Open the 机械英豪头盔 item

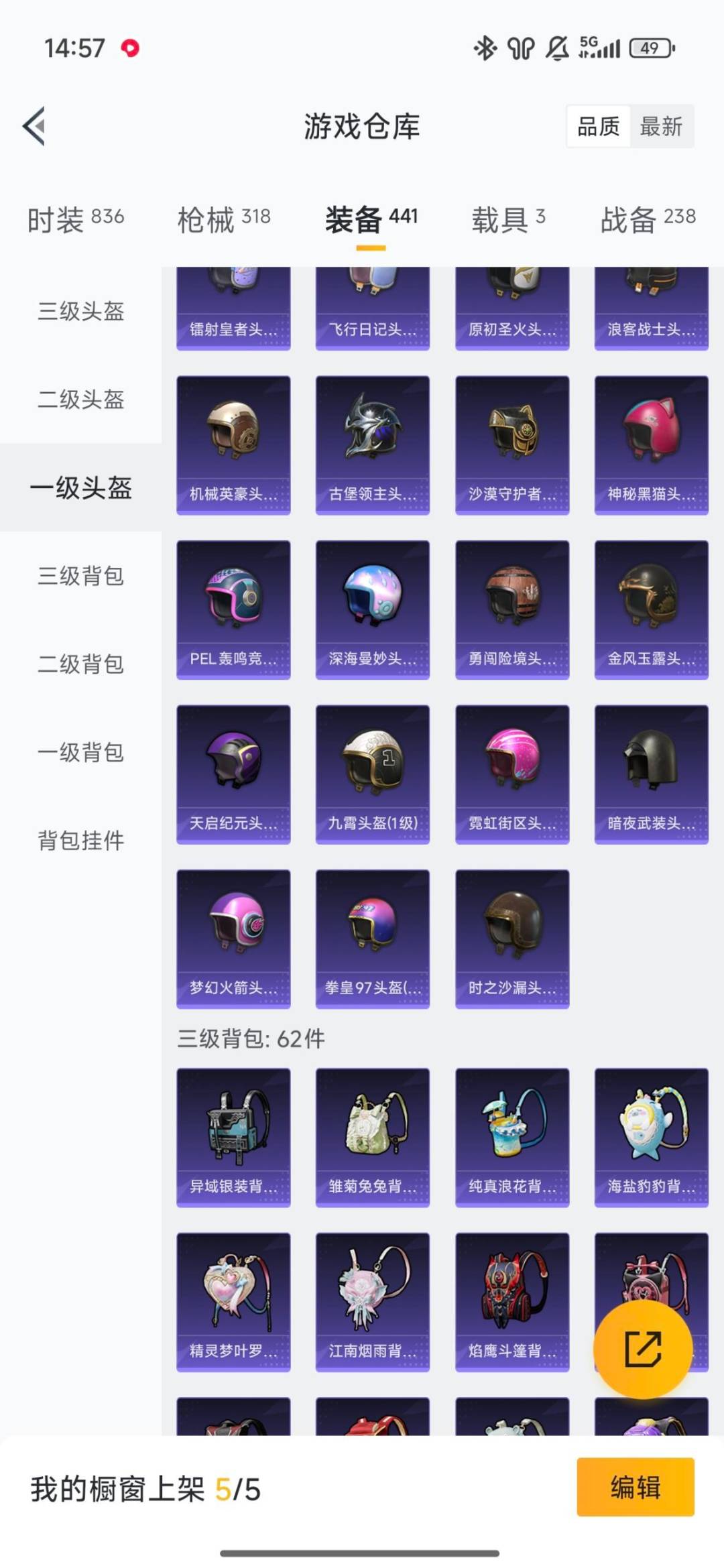tap(233, 444)
